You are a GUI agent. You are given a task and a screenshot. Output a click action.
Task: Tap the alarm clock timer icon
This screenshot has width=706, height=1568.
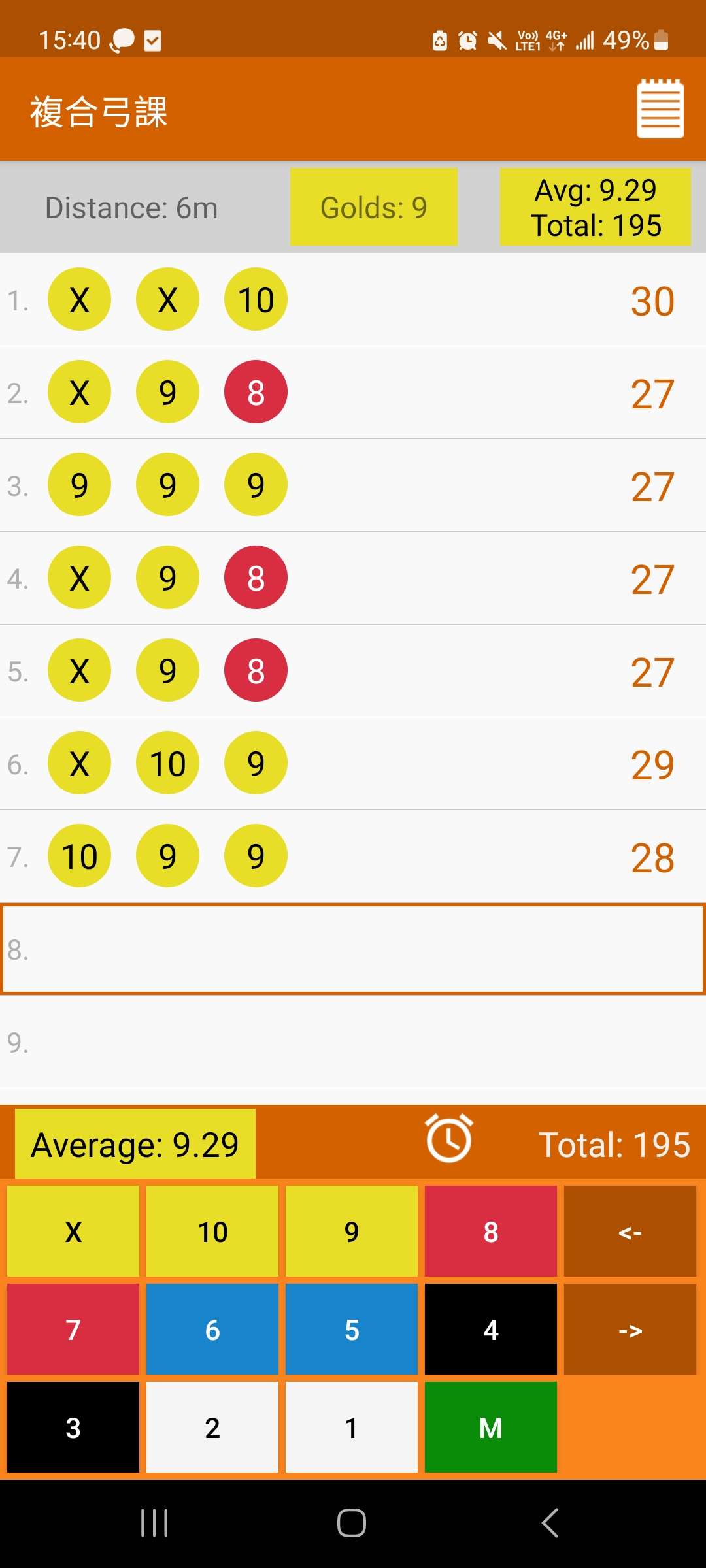pyautogui.click(x=449, y=1139)
